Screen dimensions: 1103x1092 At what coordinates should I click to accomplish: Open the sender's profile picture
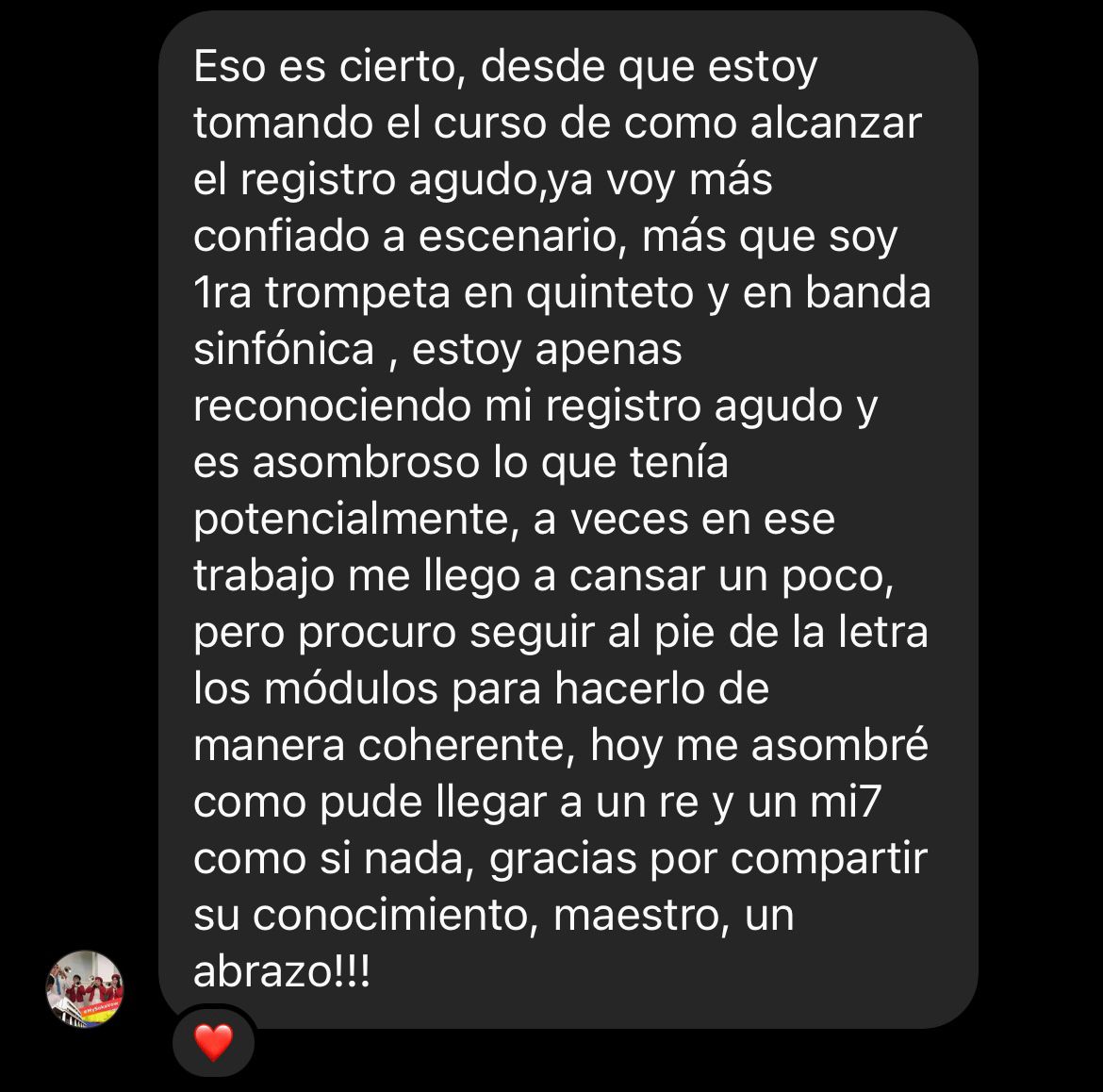pyautogui.click(x=85, y=989)
